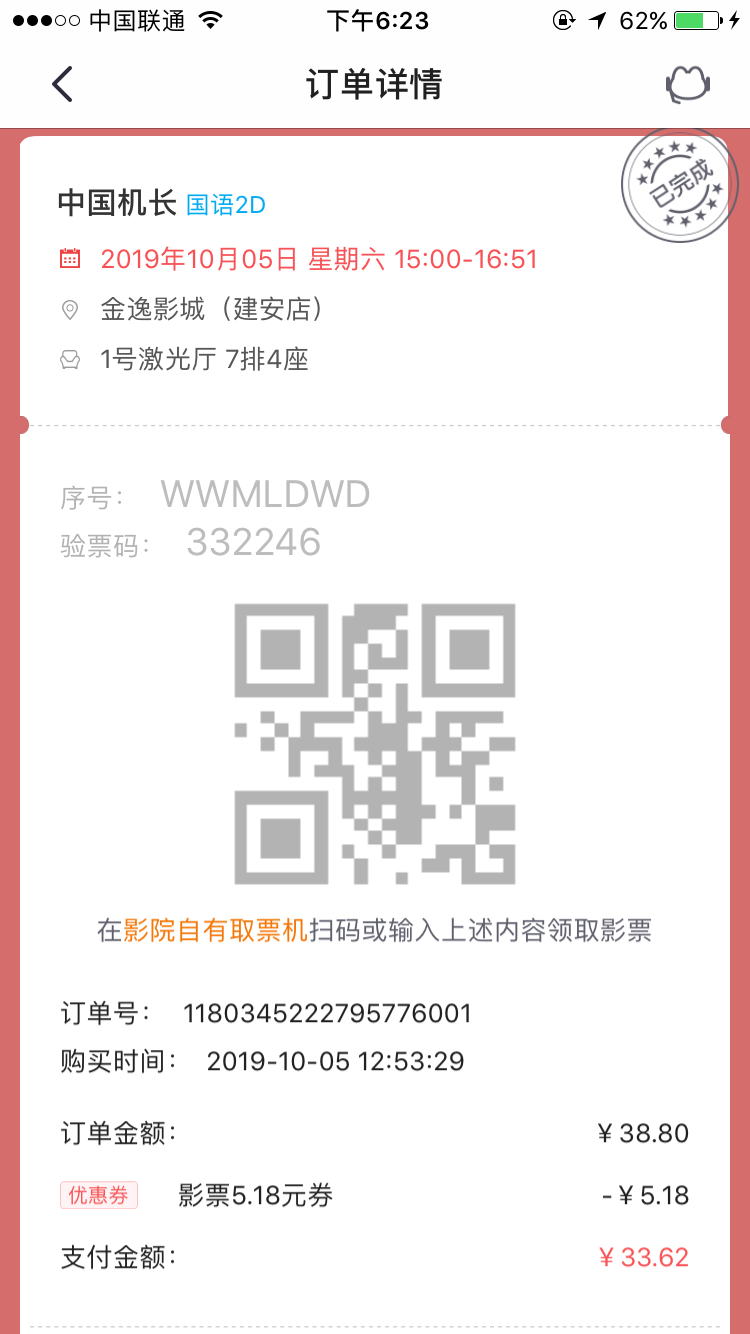
Task: Go back from order details
Action: pos(62,84)
